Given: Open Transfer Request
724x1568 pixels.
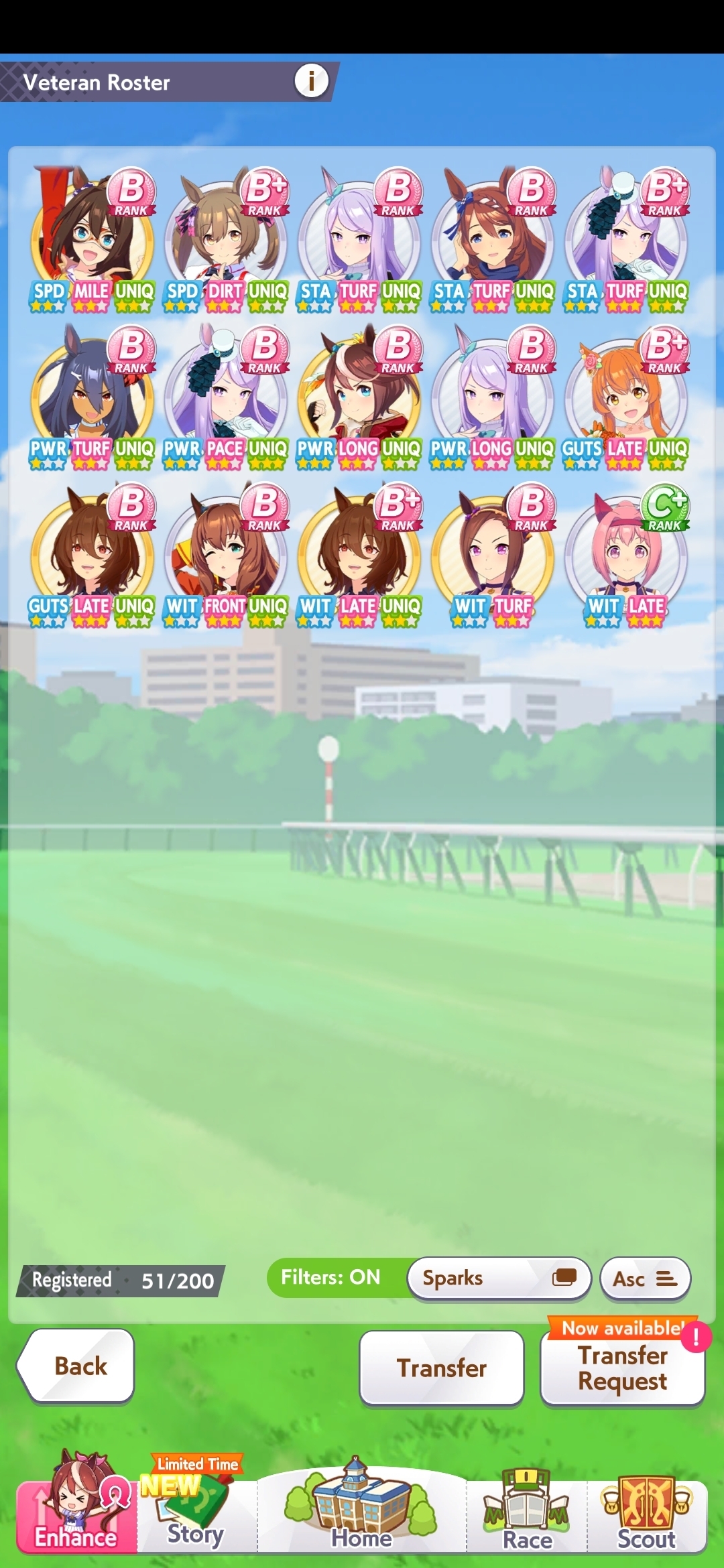Looking at the screenshot, I should 622,1368.
